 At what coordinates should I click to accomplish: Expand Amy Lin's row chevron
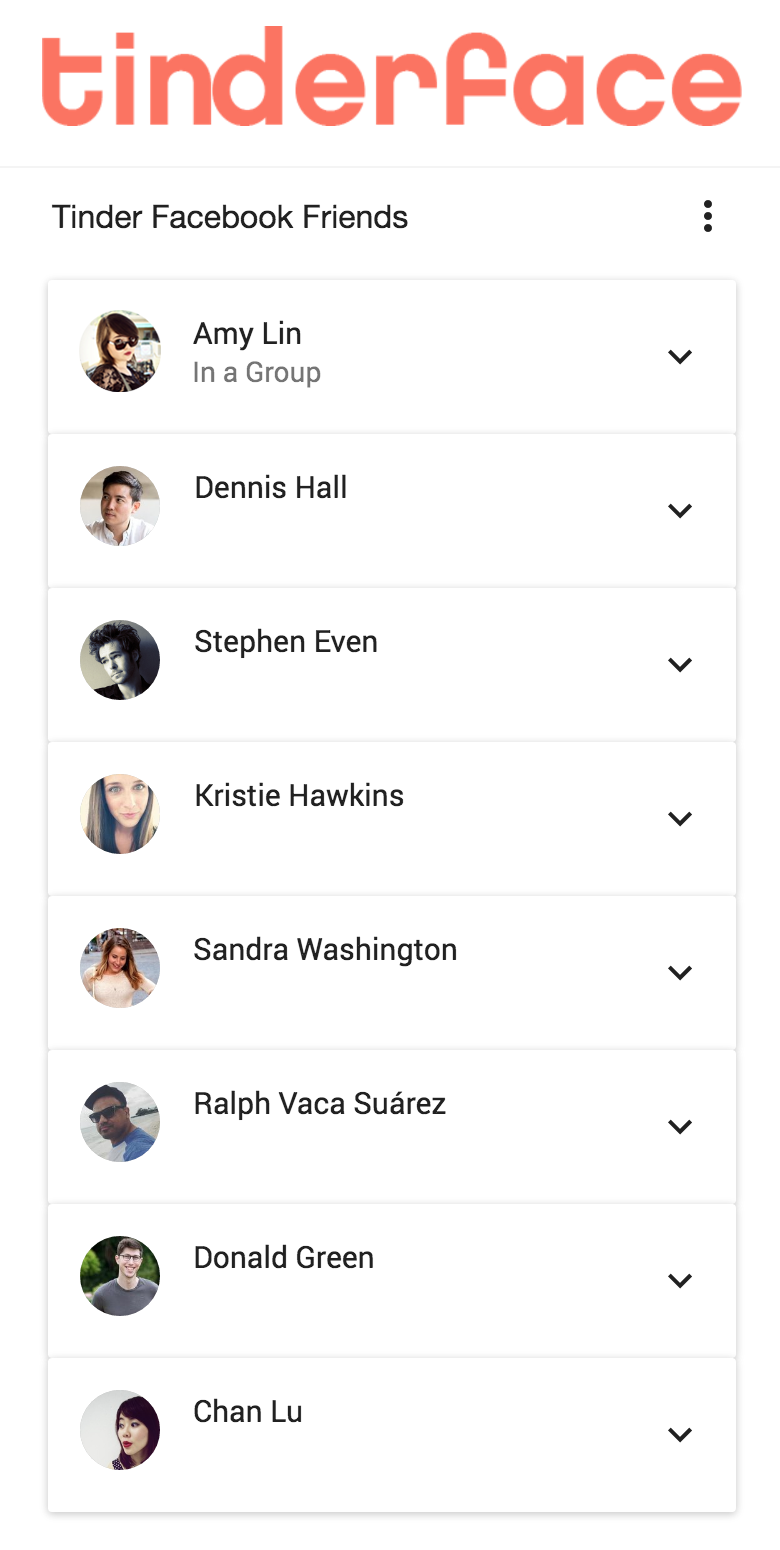(x=680, y=356)
